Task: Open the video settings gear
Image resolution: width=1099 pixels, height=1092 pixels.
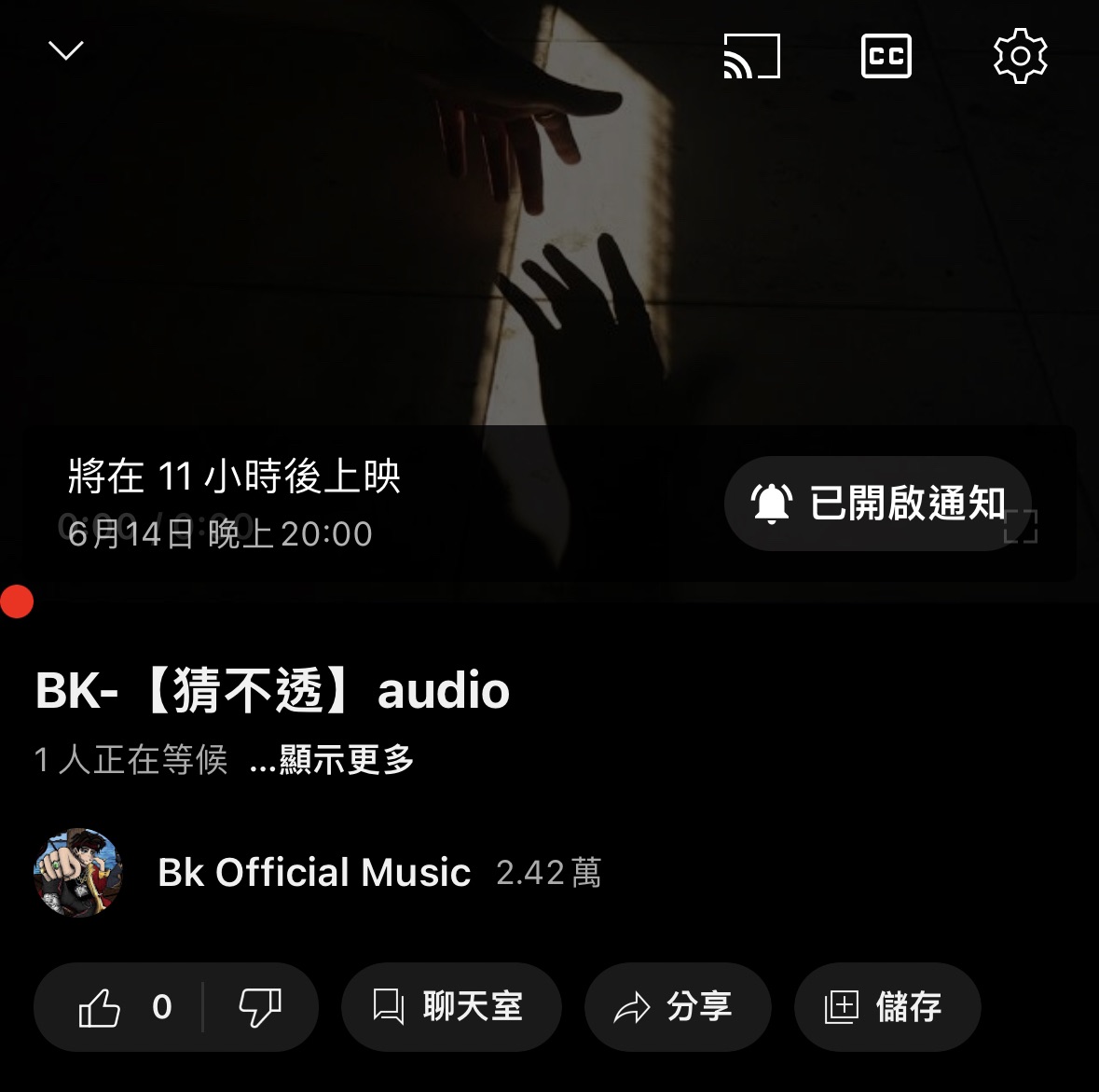Action: [1020, 56]
